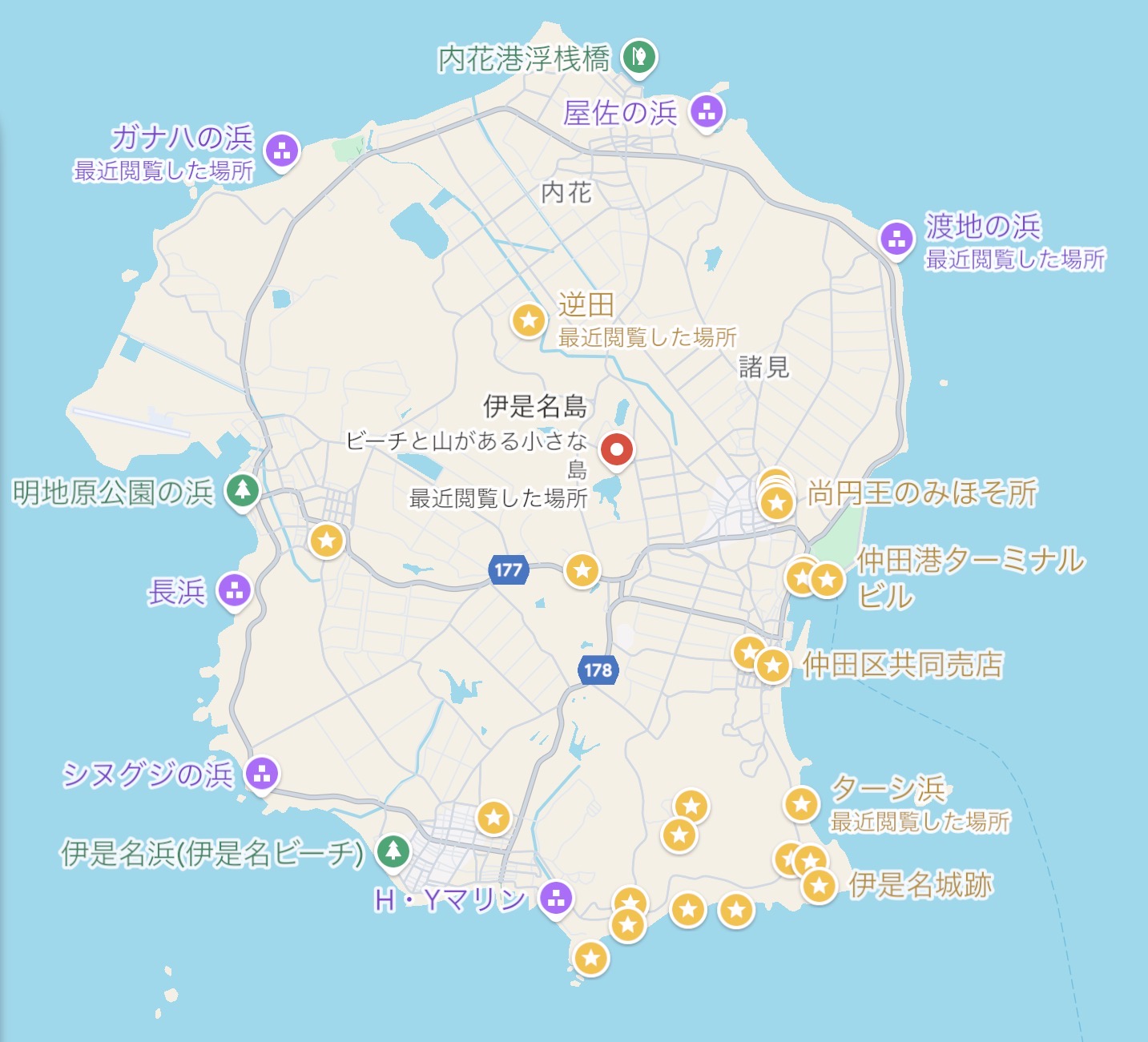The width and height of the screenshot is (1148, 1042).
Task: Open the 屋佐の浜 place marker
Action: tap(706, 111)
